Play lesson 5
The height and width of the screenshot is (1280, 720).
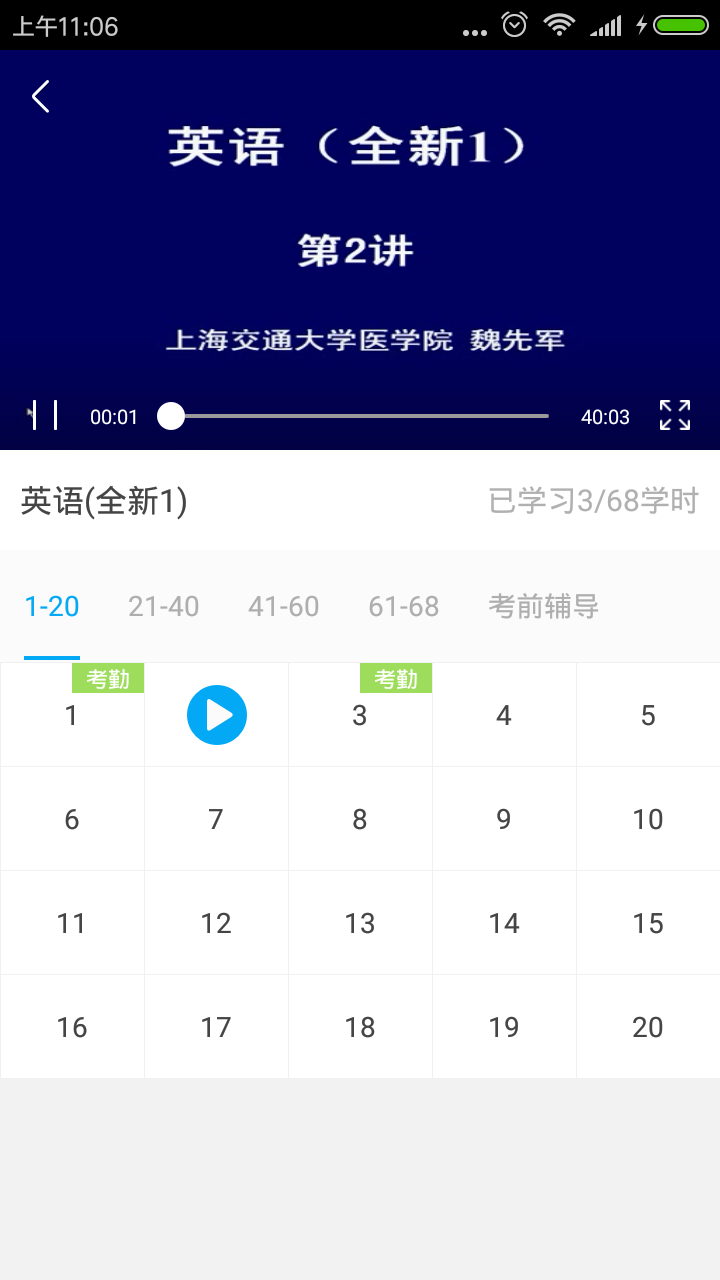648,716
